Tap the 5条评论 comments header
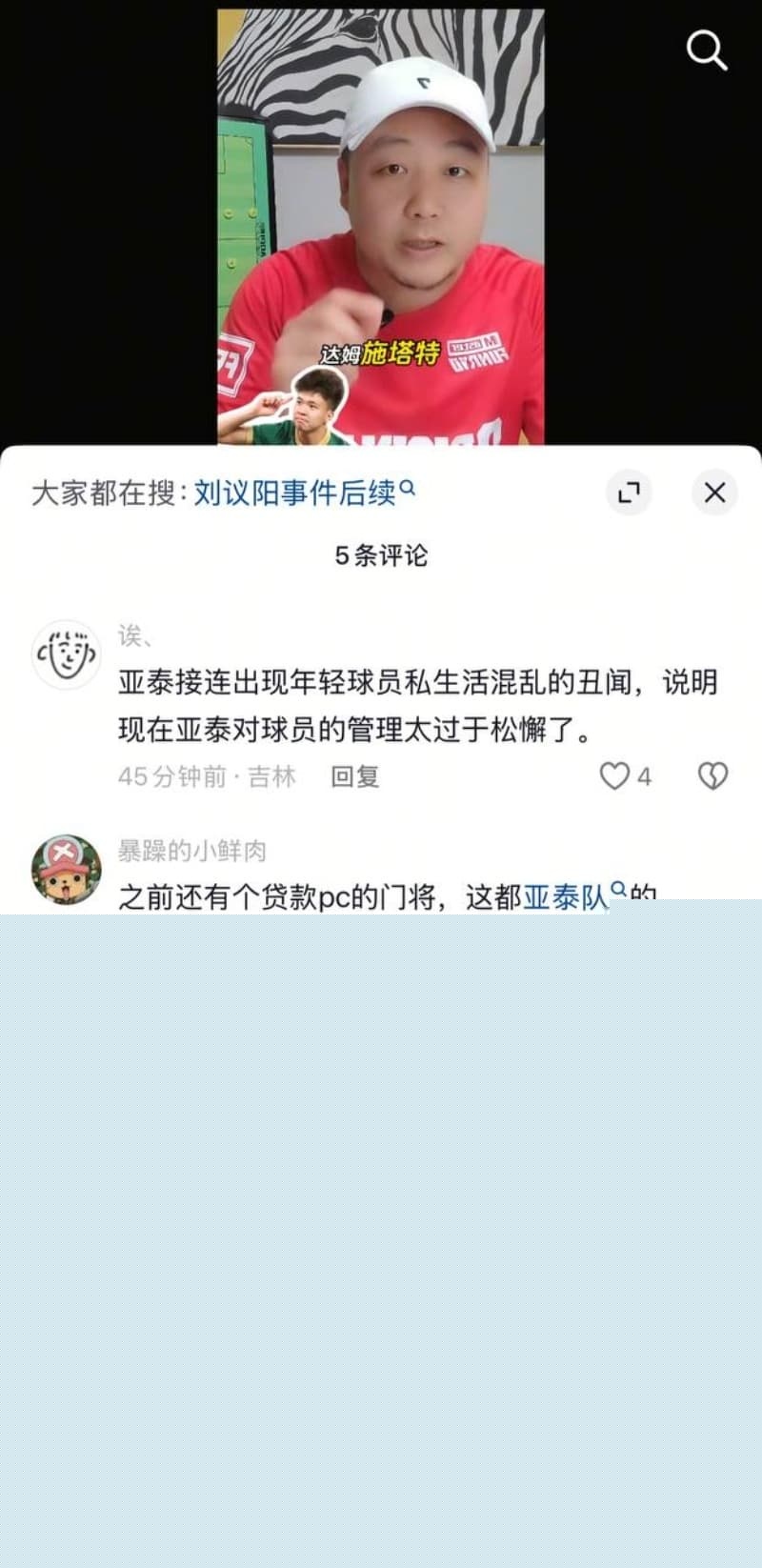Image resolution: width=762 pixels, height=1568 pixels. [381, 555]
